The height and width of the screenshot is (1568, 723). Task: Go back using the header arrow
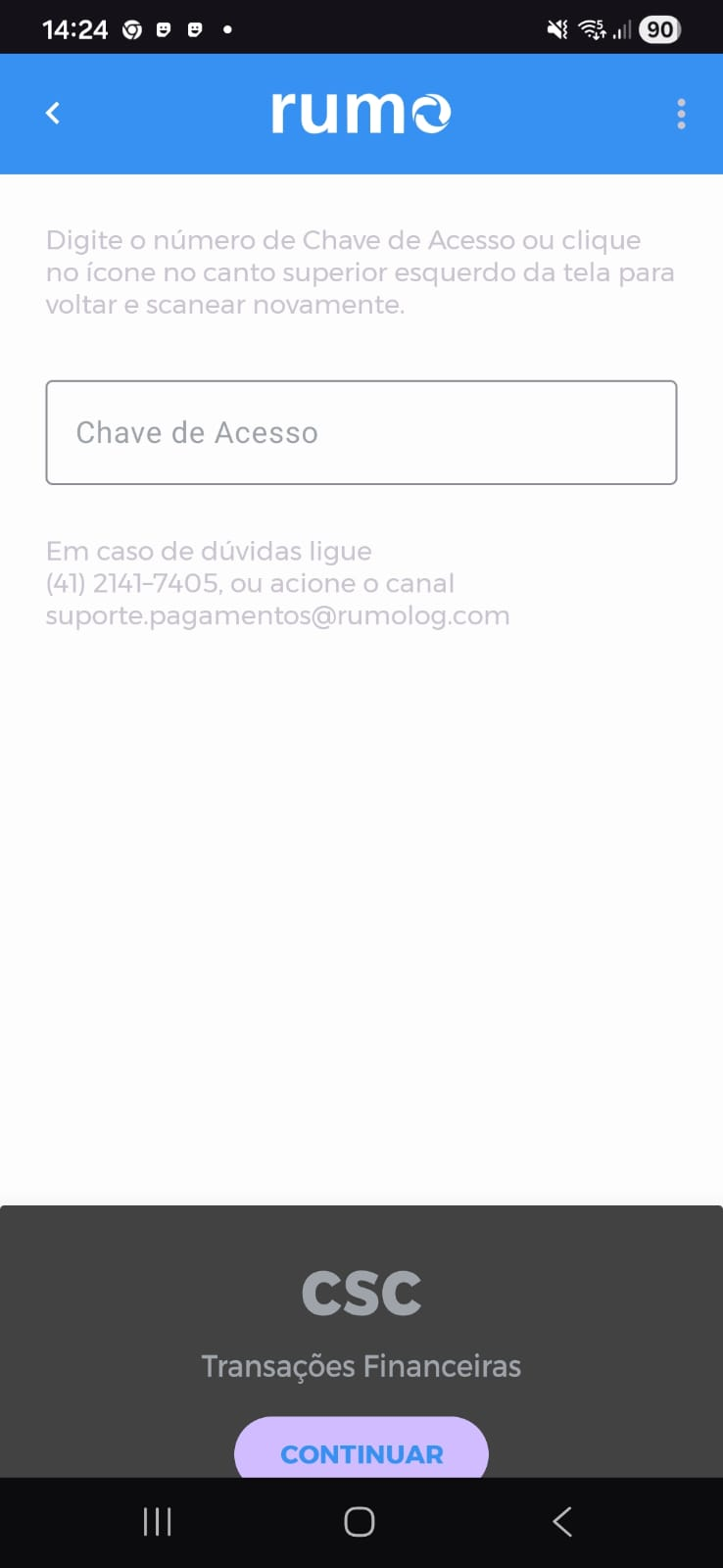click(53, 114)
